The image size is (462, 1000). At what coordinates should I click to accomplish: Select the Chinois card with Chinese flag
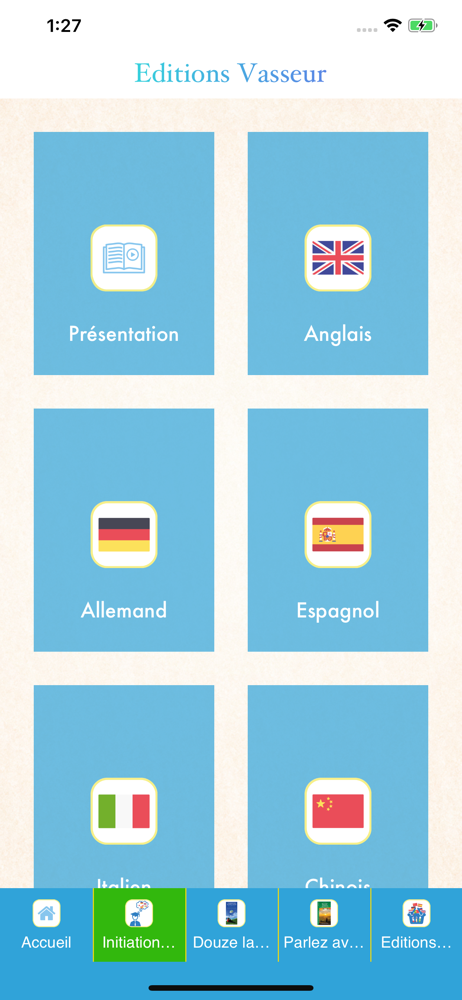click(338, 786)
